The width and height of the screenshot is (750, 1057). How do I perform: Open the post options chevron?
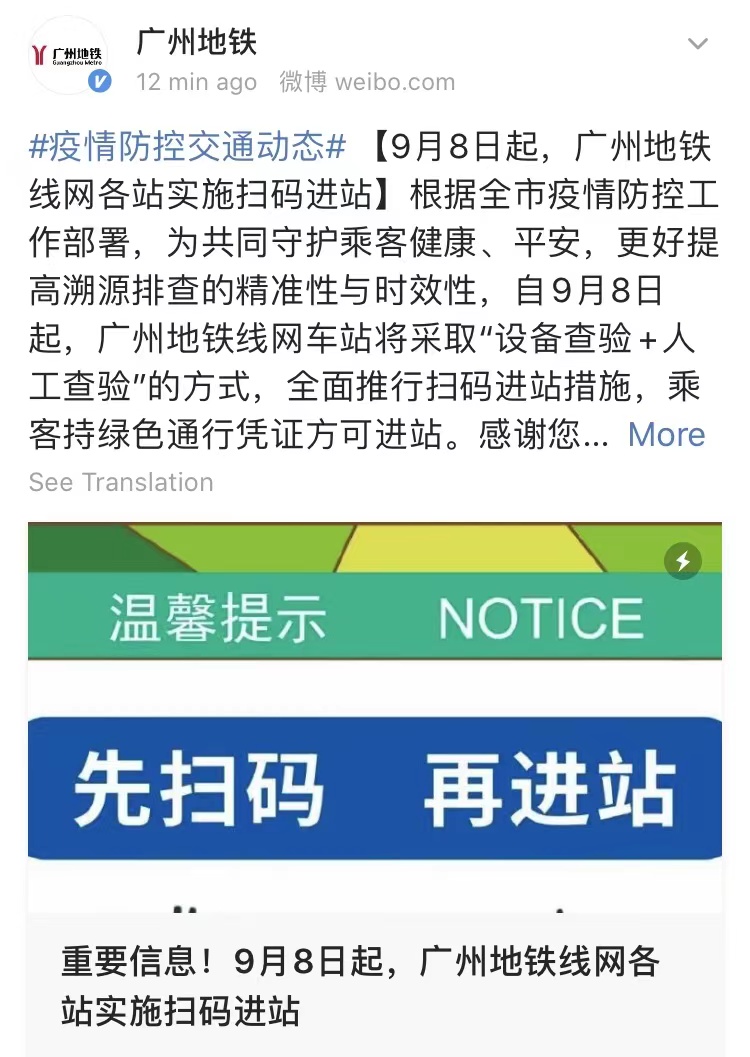click(697, 44)
